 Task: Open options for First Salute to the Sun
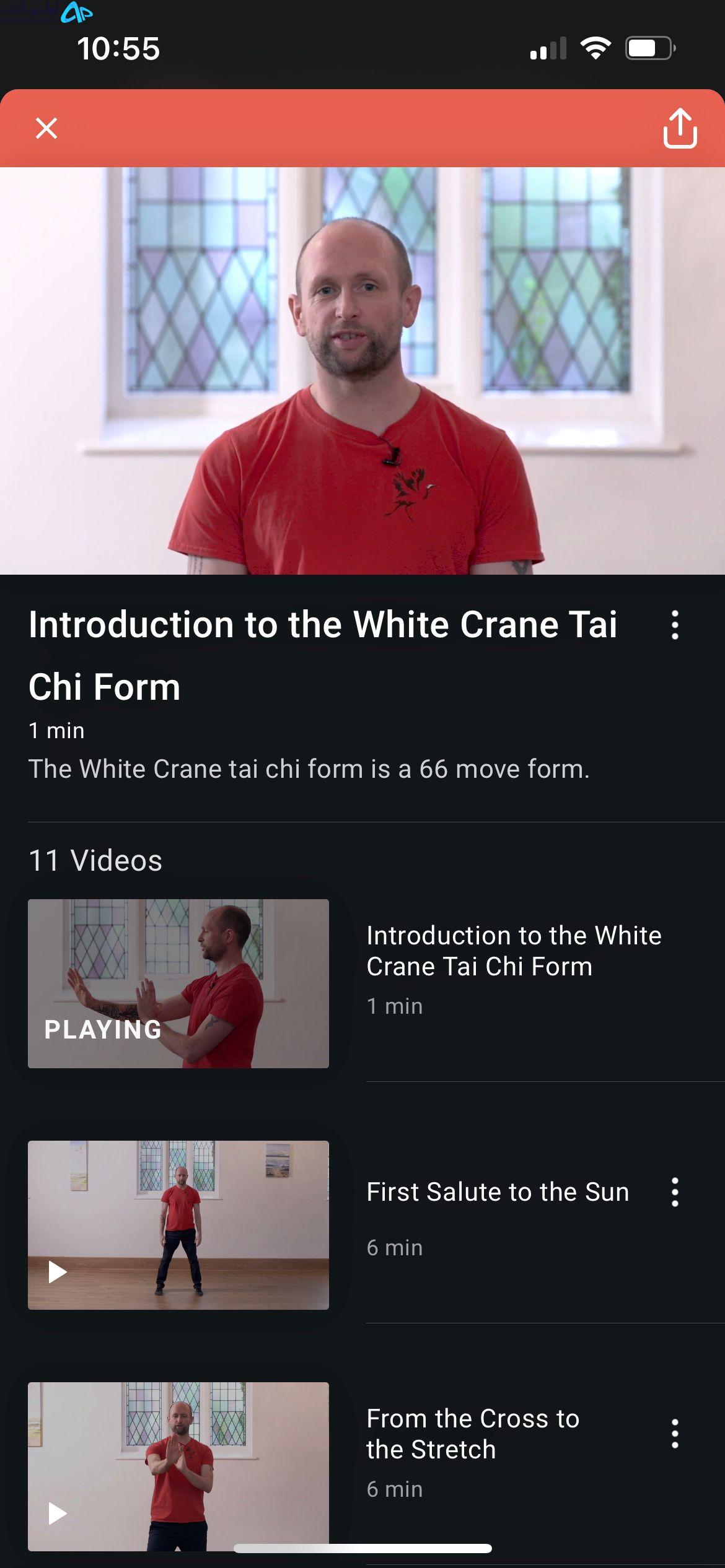tap(675, 1192)
